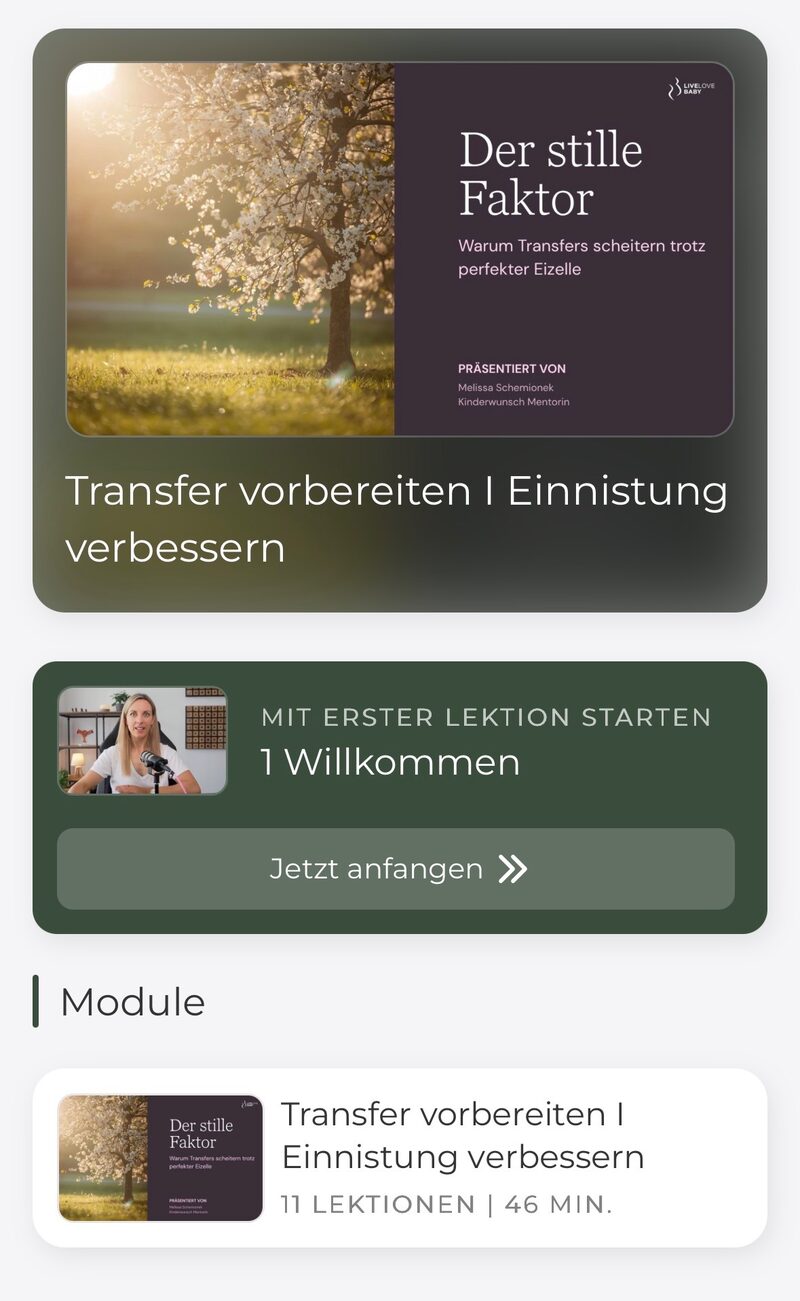800x1301 pixels.
Task: Open the top course header card
Action: point(400,320)
